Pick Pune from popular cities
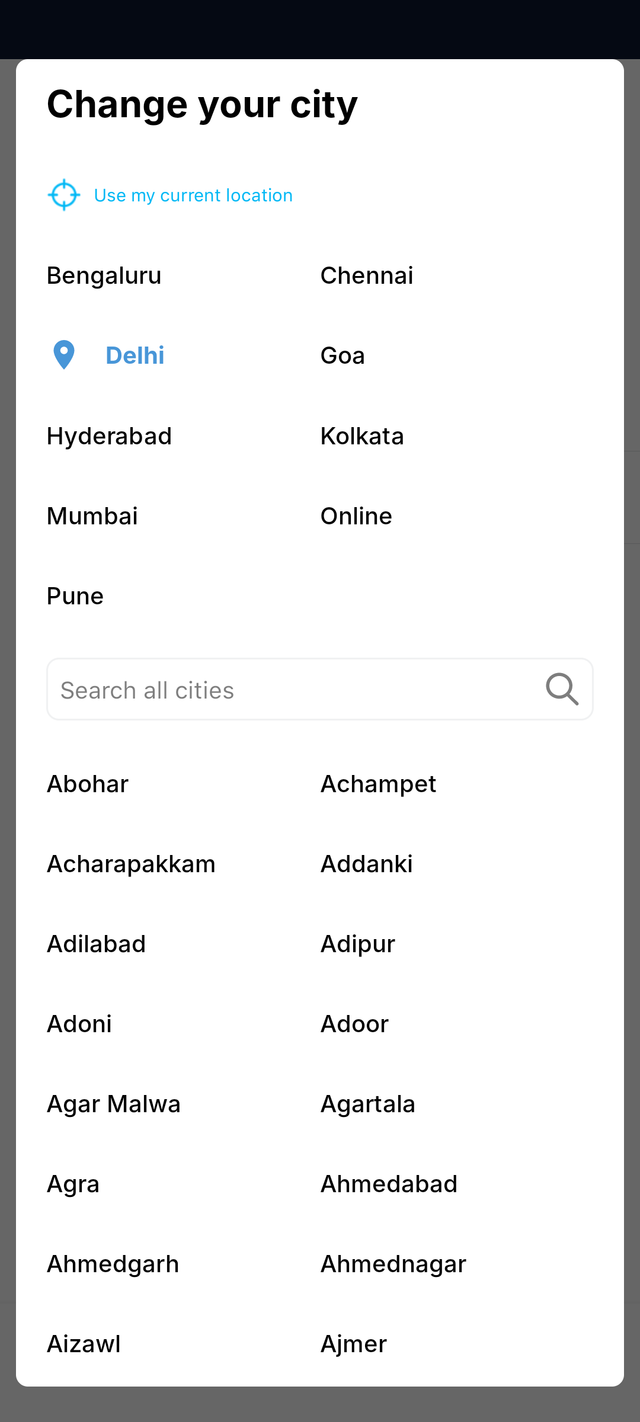Viewport: 640px width, 1422px height. (75, 596)
